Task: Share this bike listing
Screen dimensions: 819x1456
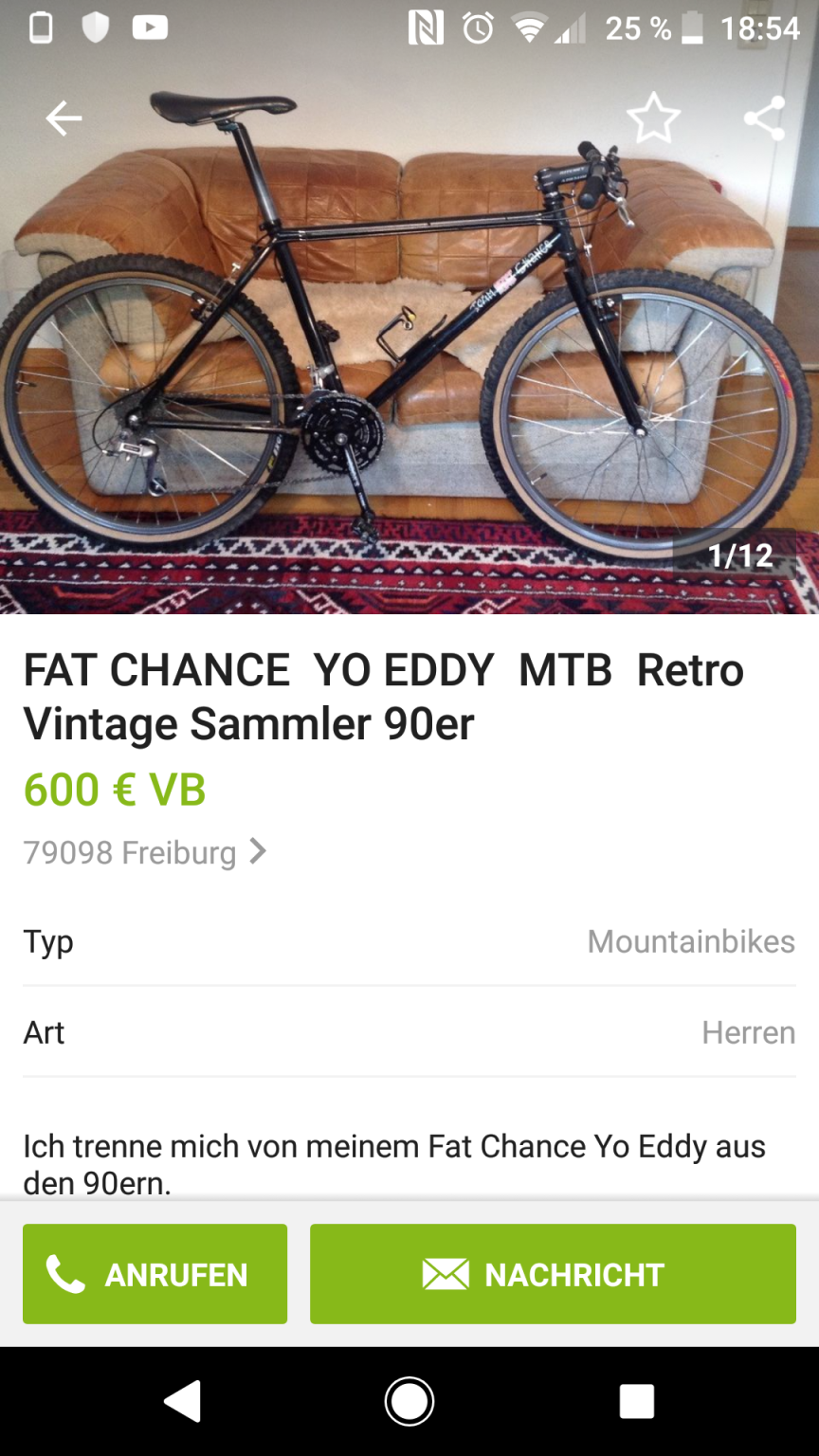Action: pos(764,118)
